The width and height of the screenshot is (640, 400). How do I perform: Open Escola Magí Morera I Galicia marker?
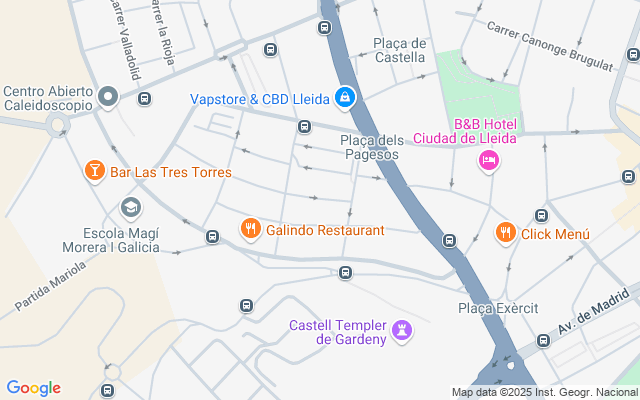coord(131,208)
